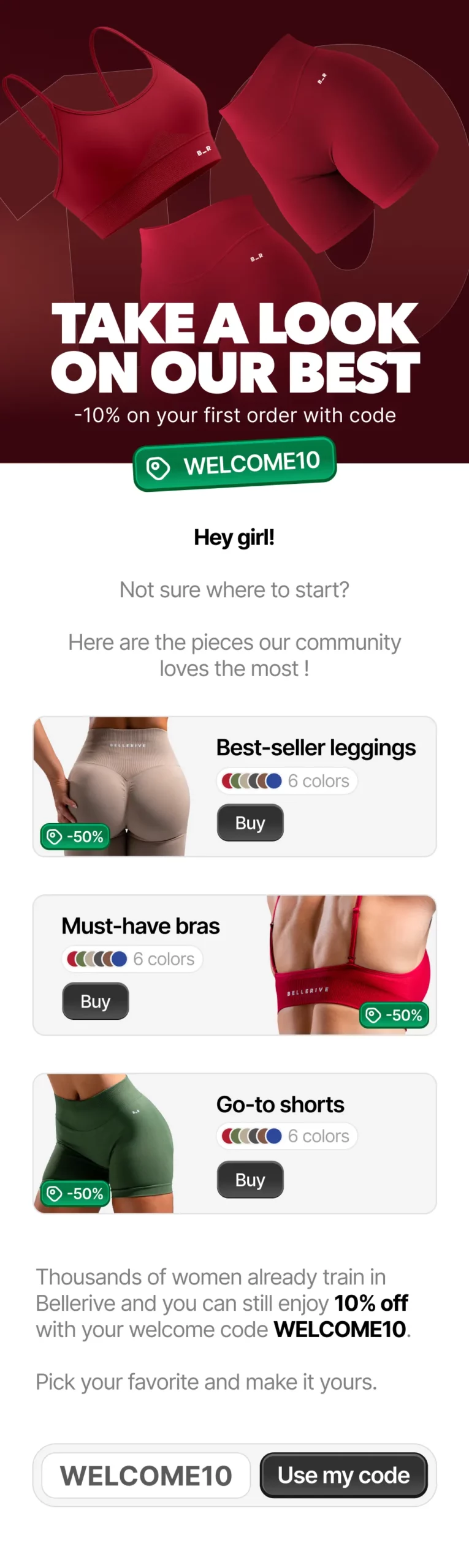Screen dimensions: 469x1568
Task: Buy the Best-seller leggings
Action: coord(250,823)
